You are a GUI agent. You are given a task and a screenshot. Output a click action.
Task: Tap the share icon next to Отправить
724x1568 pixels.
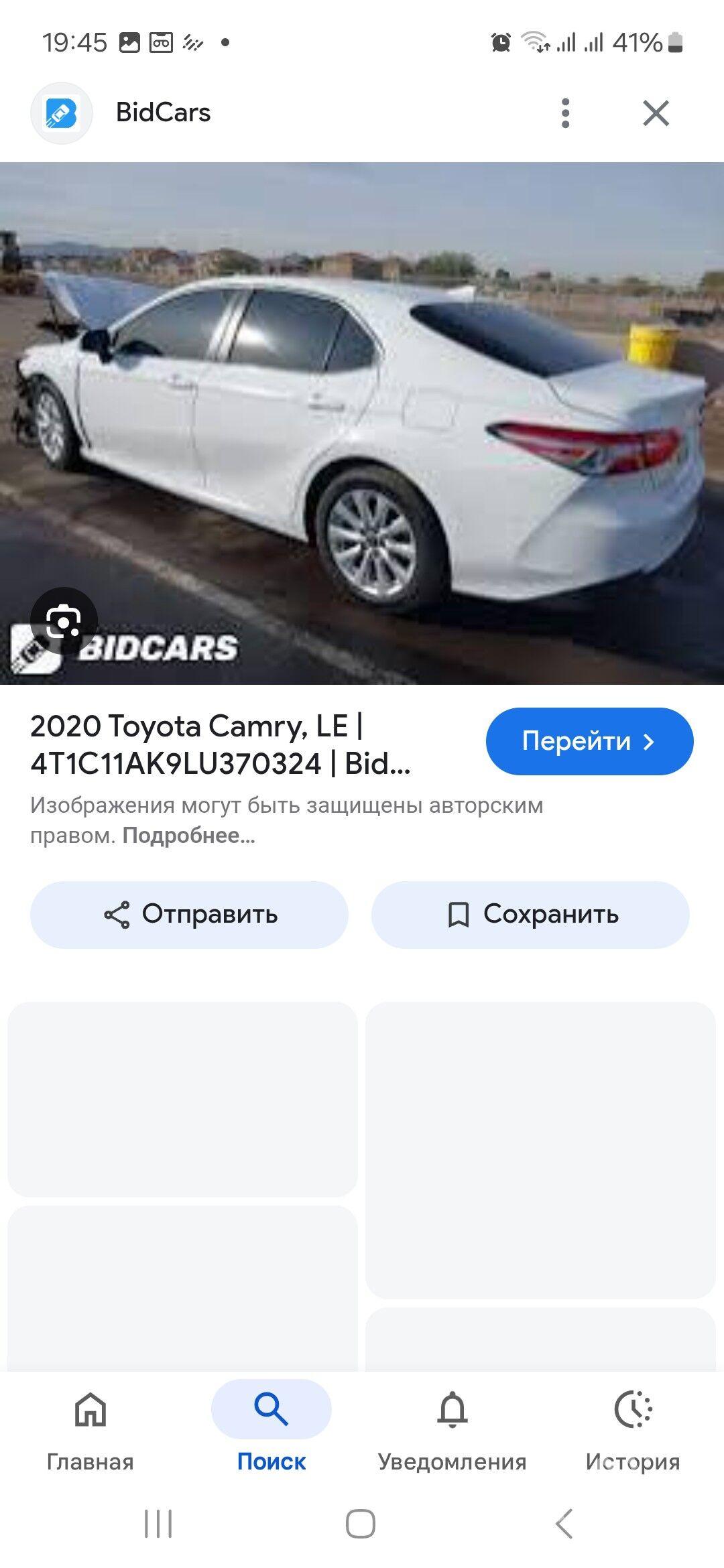click(117, 915)
